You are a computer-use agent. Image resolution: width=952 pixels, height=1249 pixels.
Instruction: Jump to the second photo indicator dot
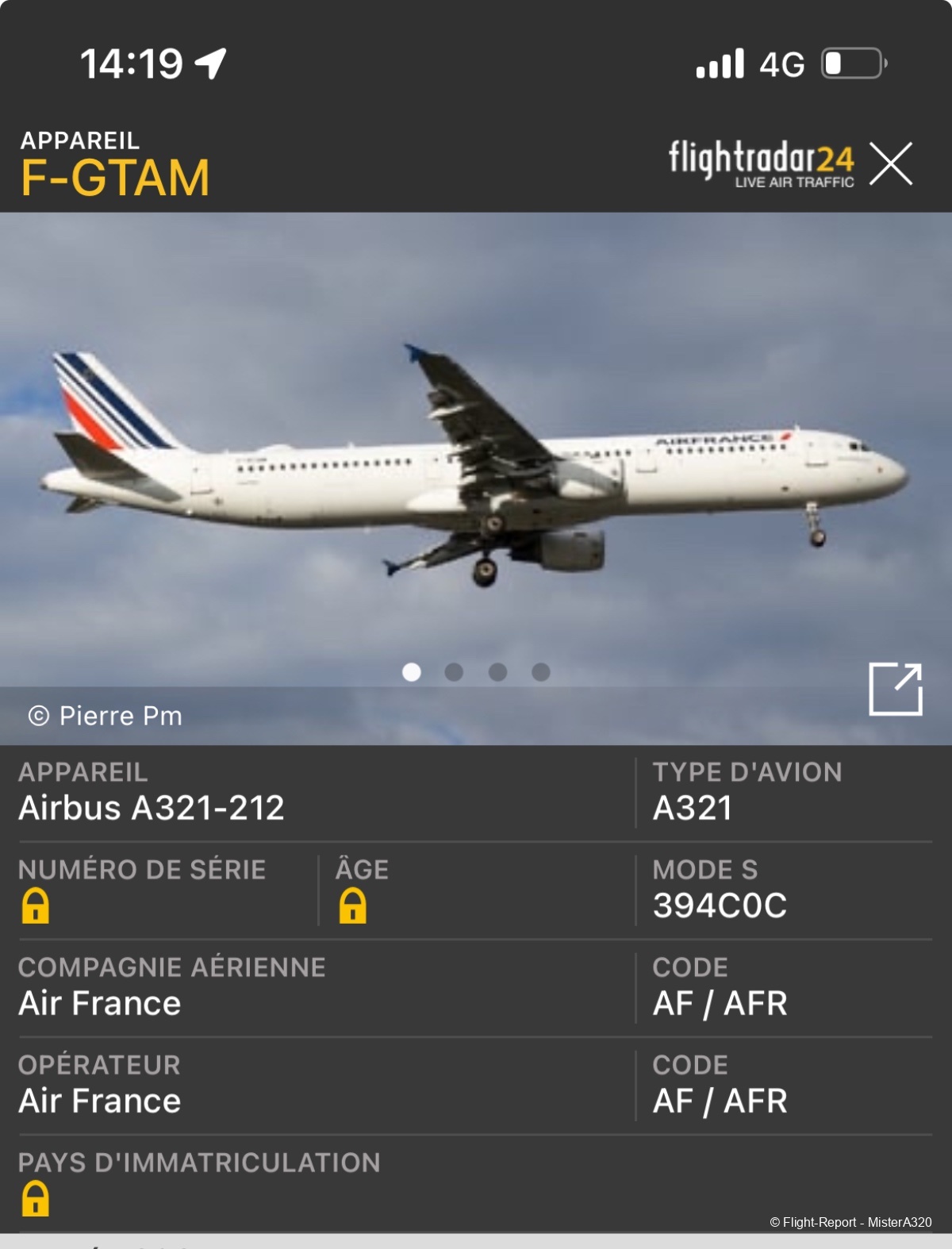click(x=454, y=672)
